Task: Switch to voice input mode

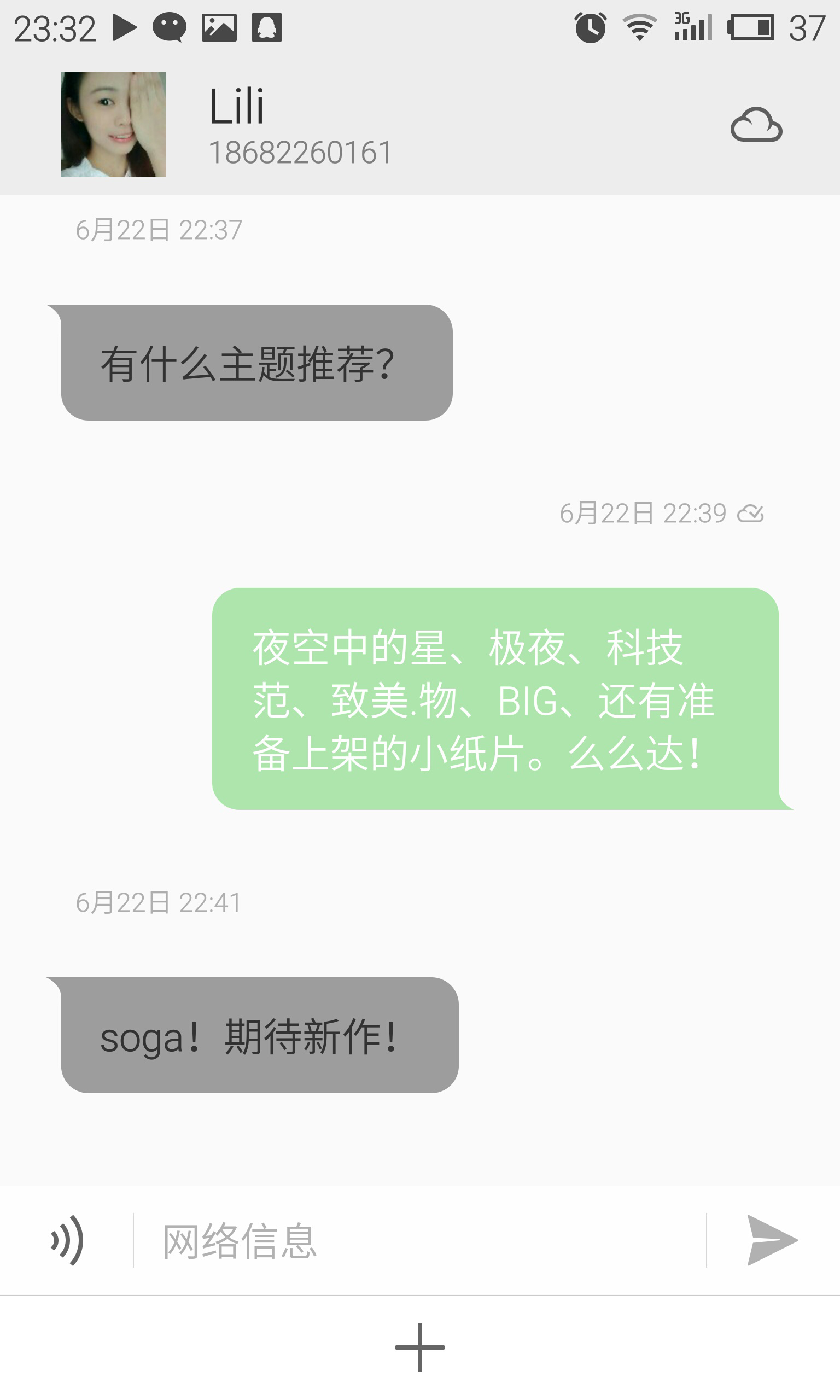Action: pyautogui.click(x=67, y=1240)
